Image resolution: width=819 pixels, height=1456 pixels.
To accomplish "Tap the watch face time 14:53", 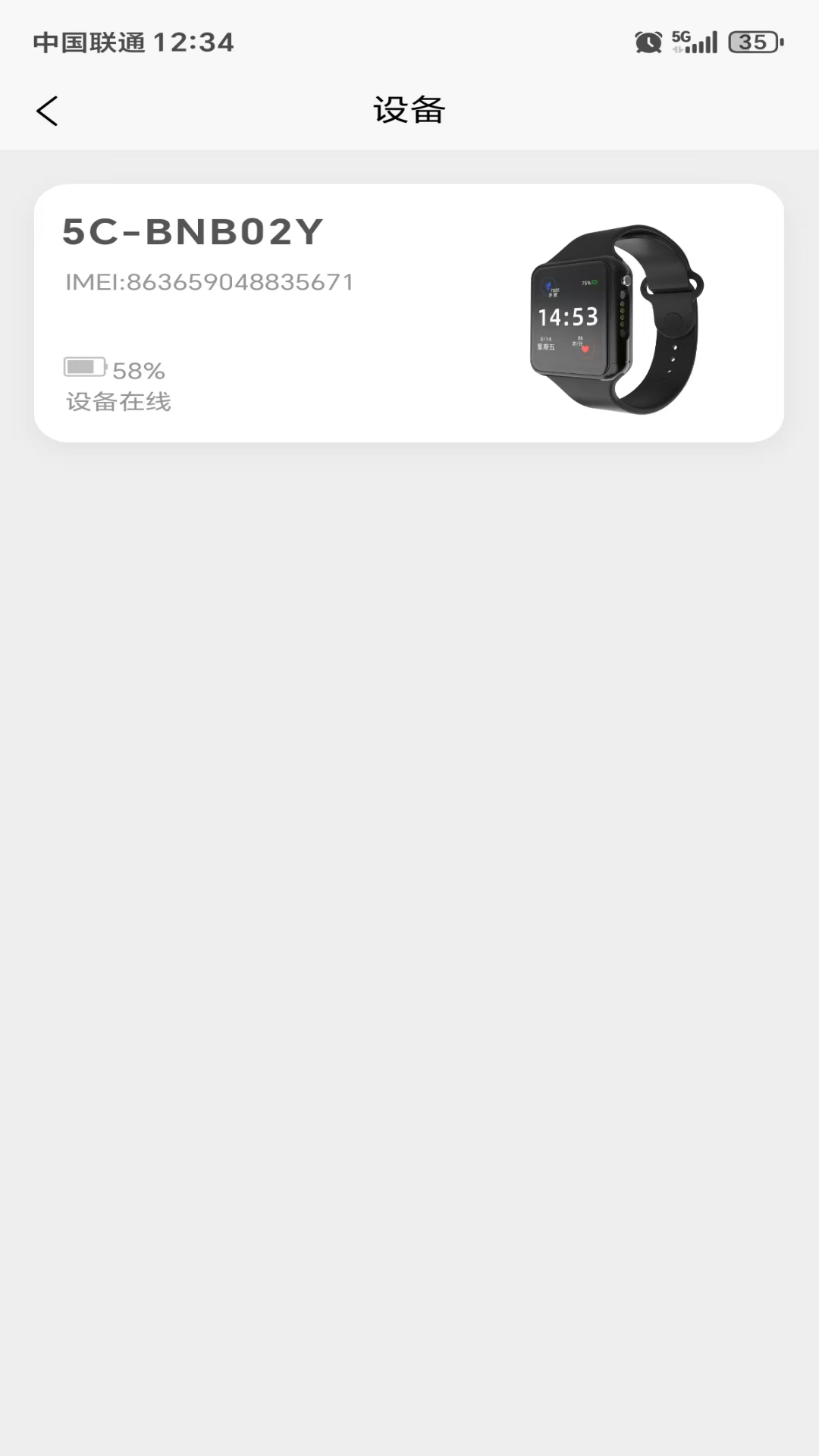I will click(x=567, y=315).
